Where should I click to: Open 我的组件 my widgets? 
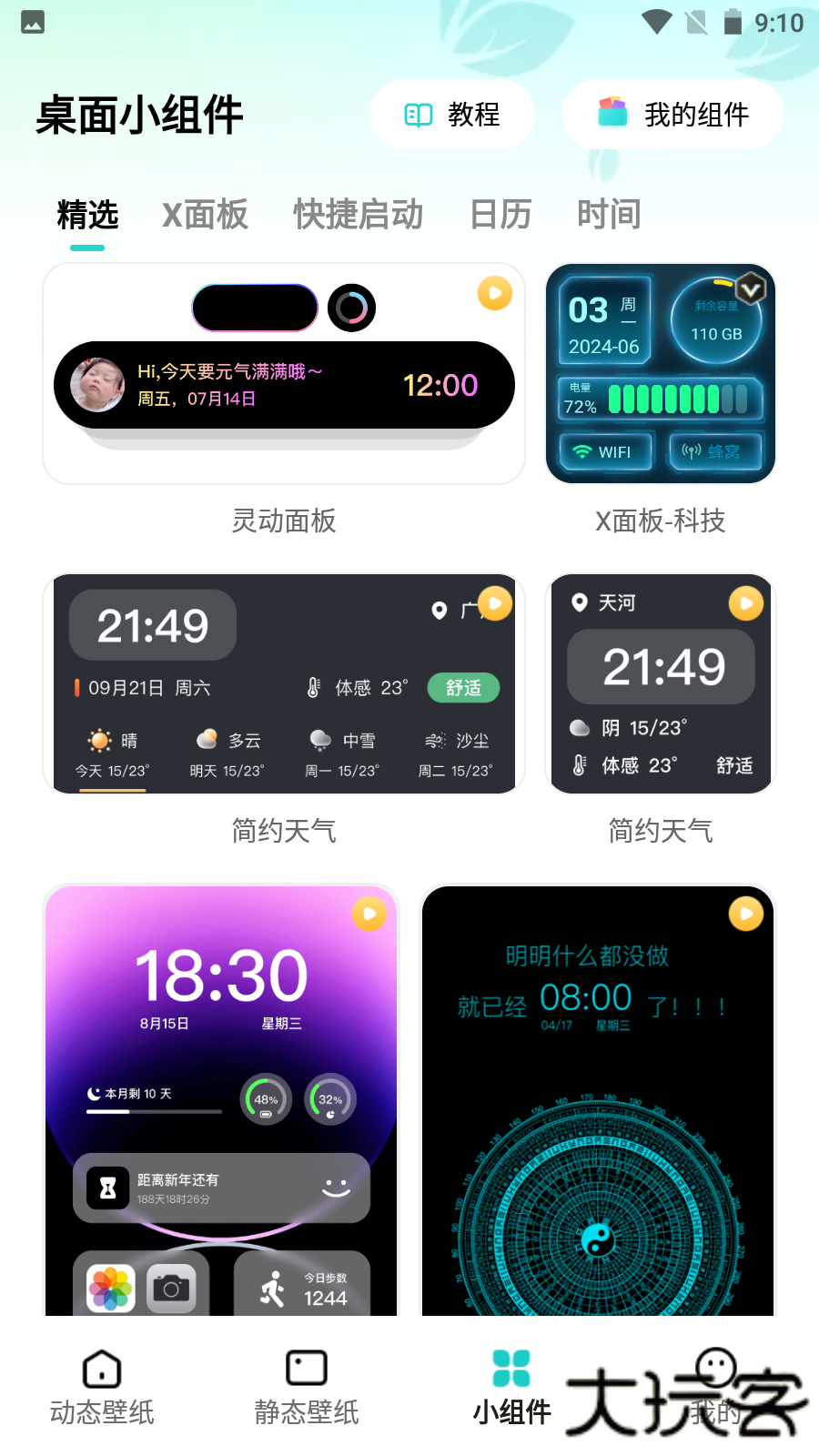tap(672, 115)
